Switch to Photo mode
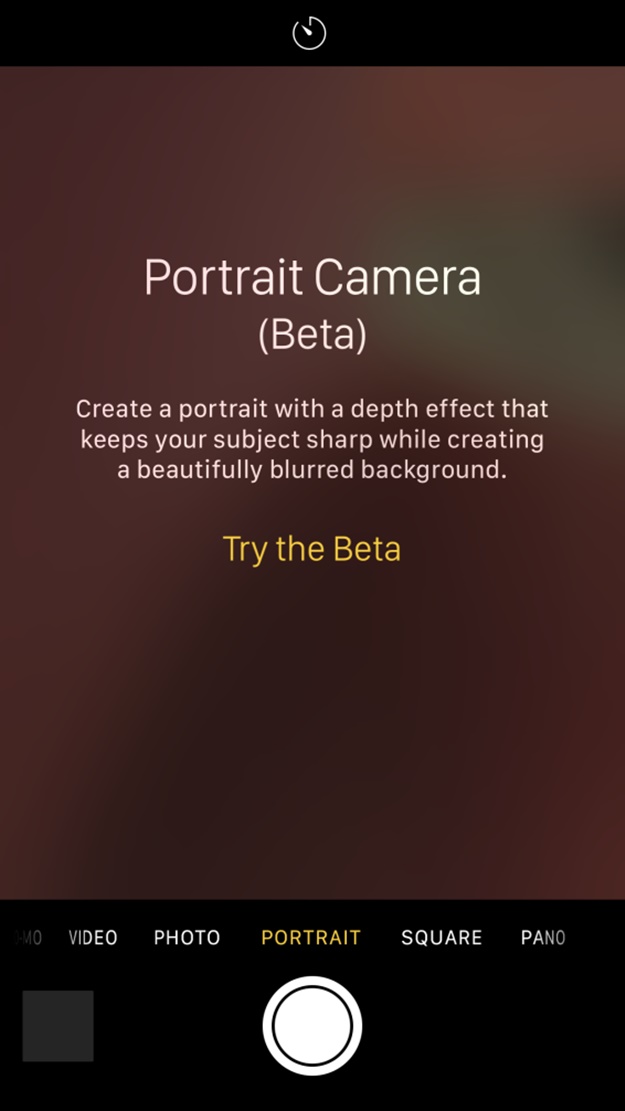This screenshot has width=625, height=1111. tap(187, 938)
